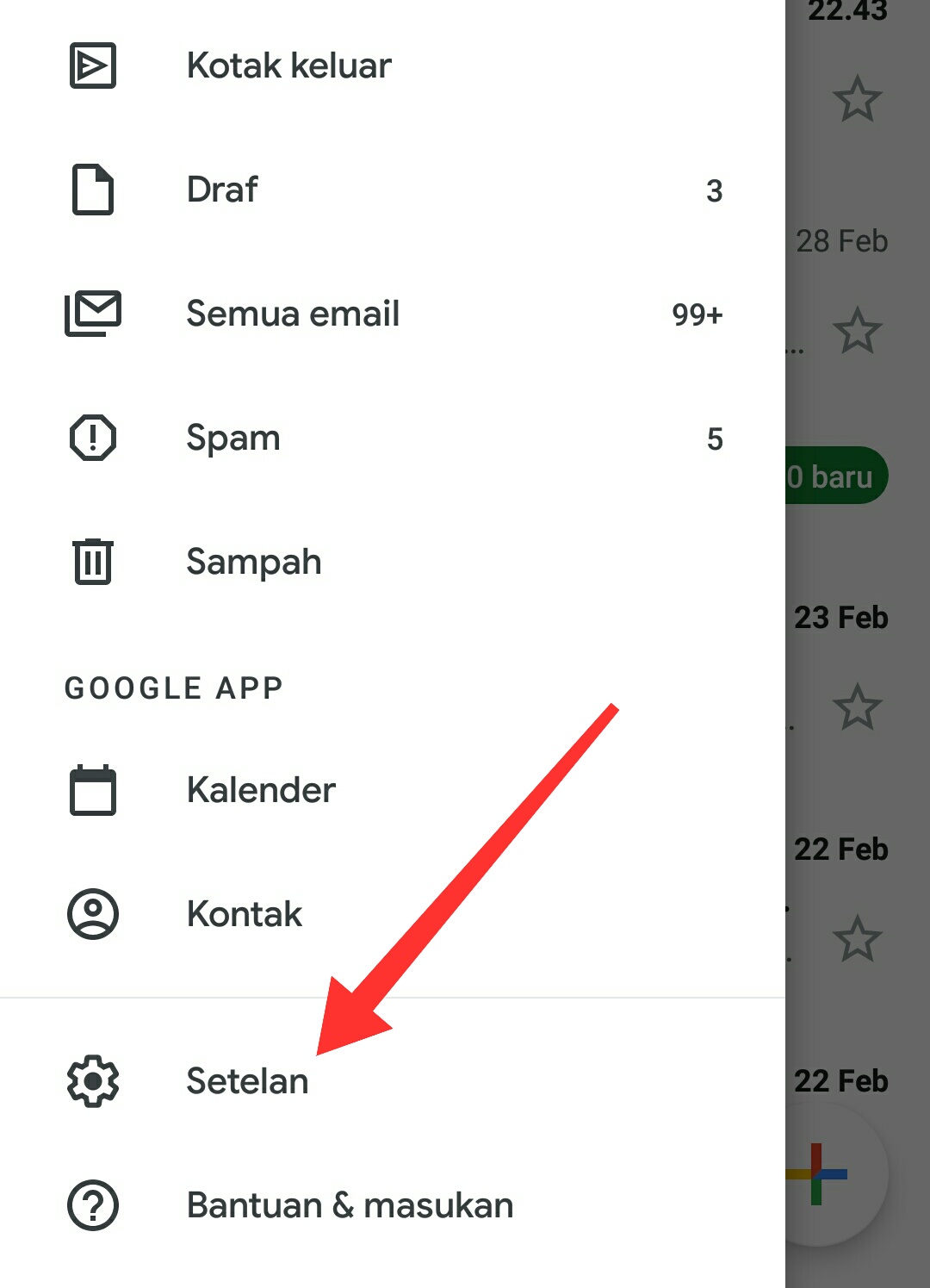This screenshot has height=1288, width=930.
Task: Select Bantuan & masukan menu entry
Action: (x=349, y=1205)
